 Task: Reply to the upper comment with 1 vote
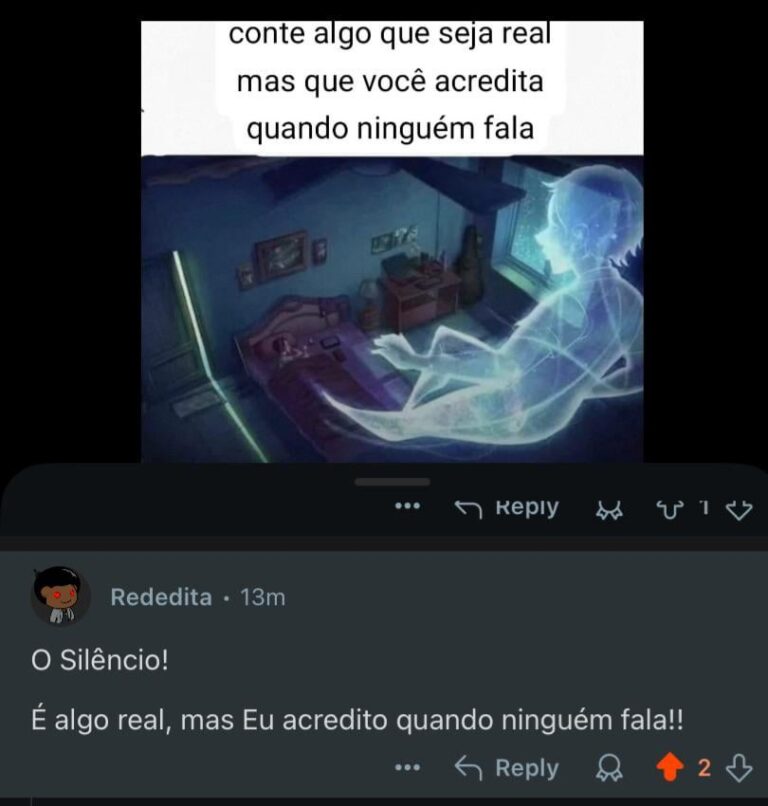(507, 508)
